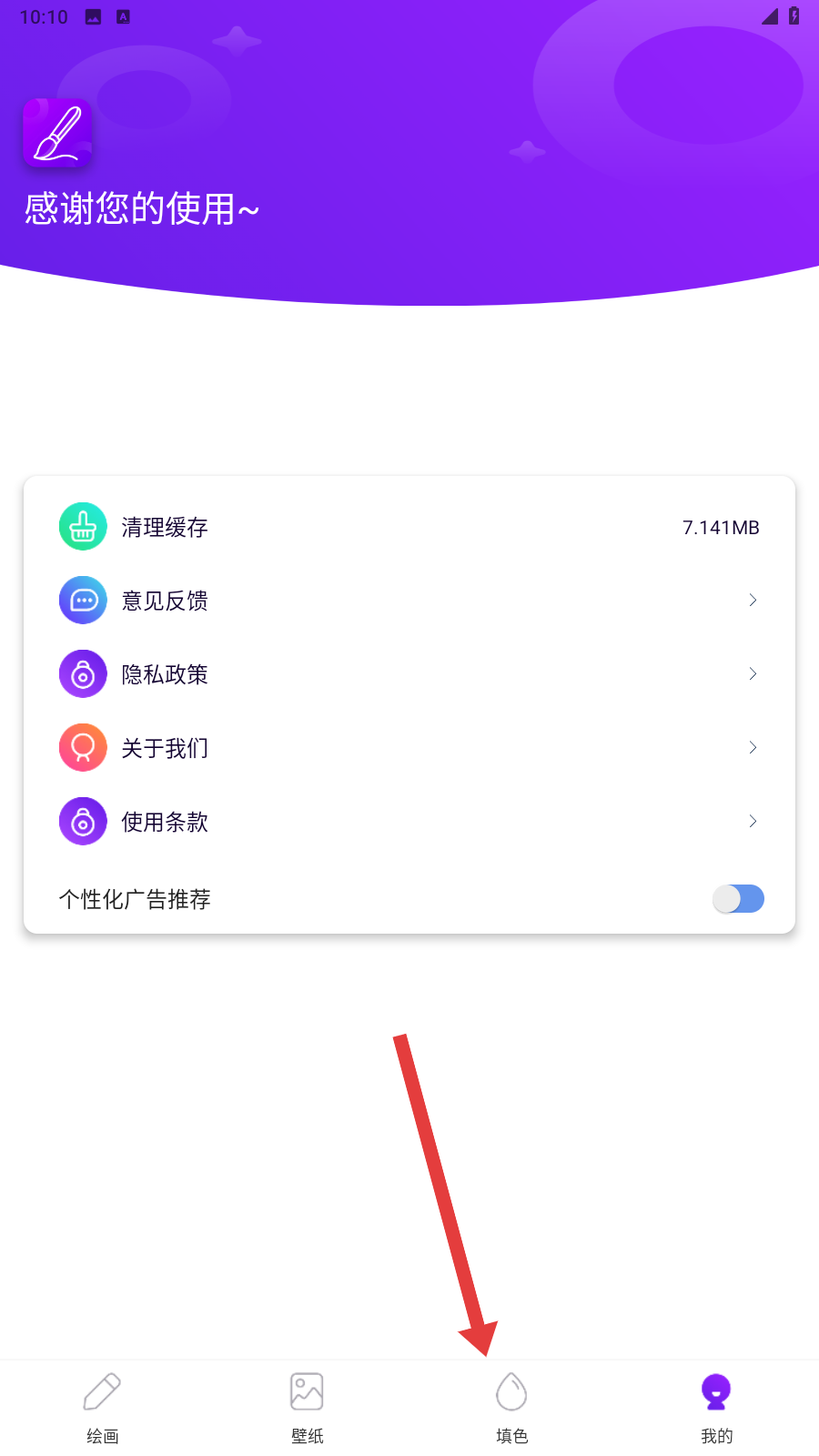Select the 我的 tab

(x=716, y=1407)
